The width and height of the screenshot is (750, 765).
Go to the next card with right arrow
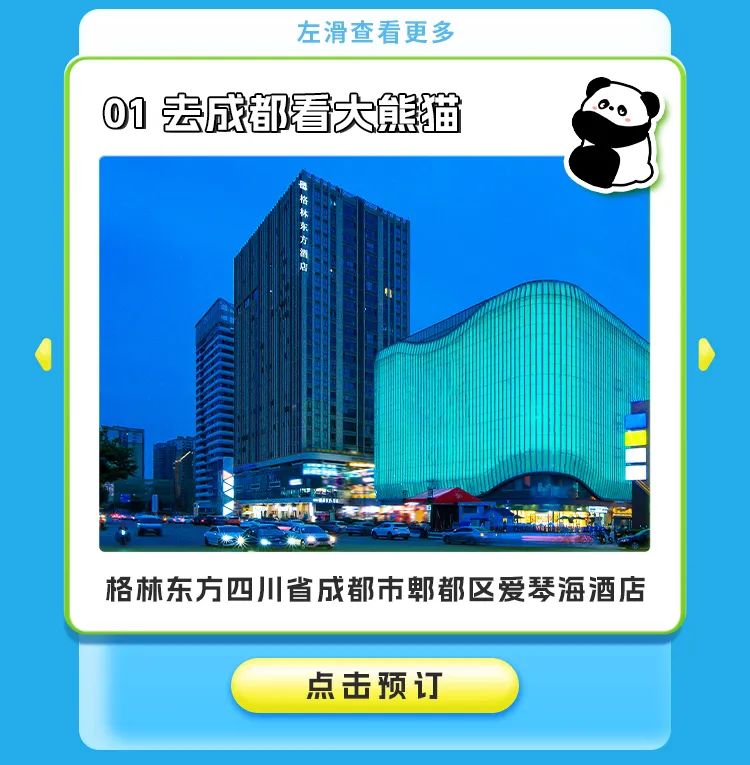click(706, 354)
